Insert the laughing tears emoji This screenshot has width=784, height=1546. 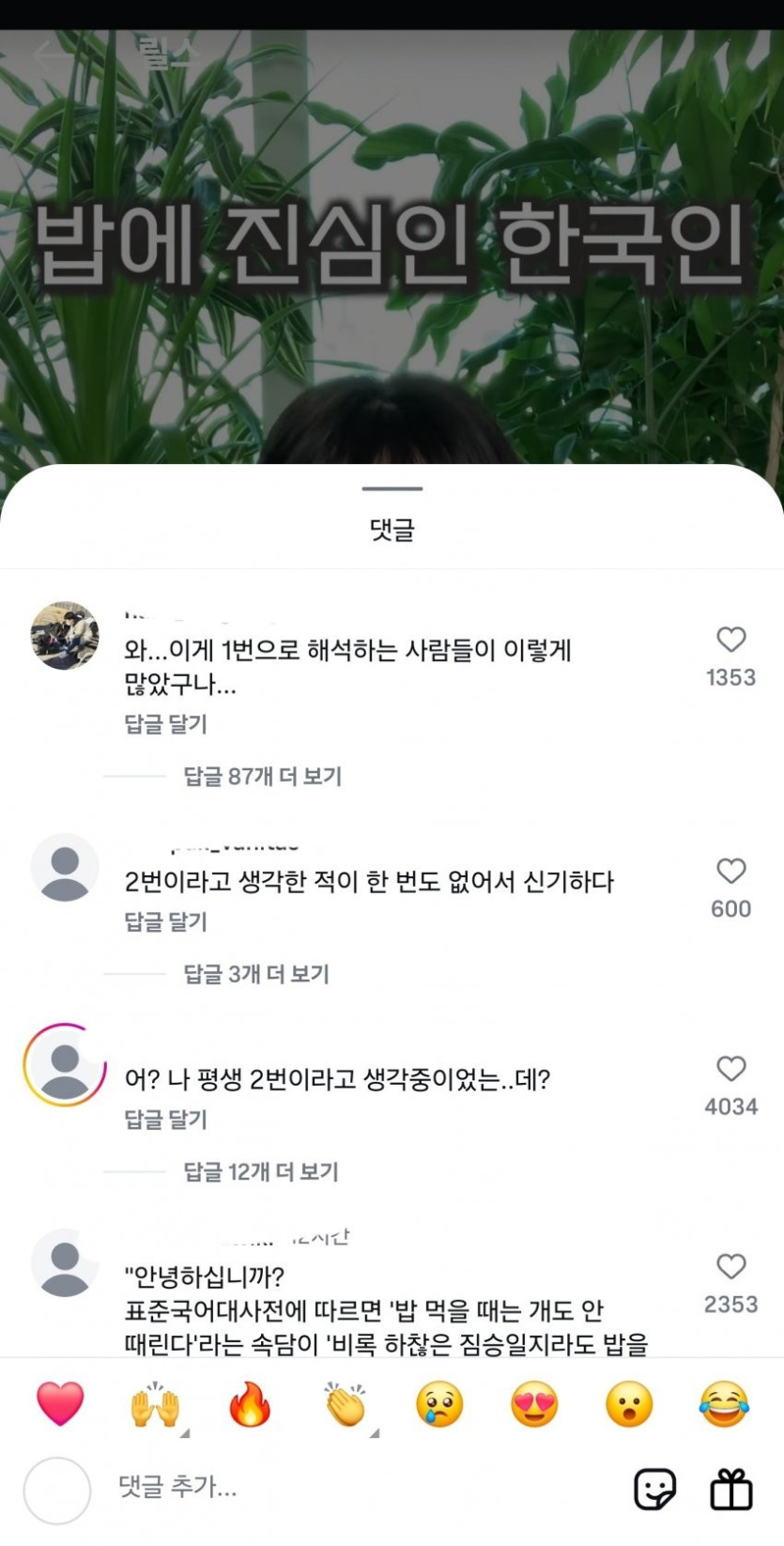pyautogui.click(x=724, y=1405)
